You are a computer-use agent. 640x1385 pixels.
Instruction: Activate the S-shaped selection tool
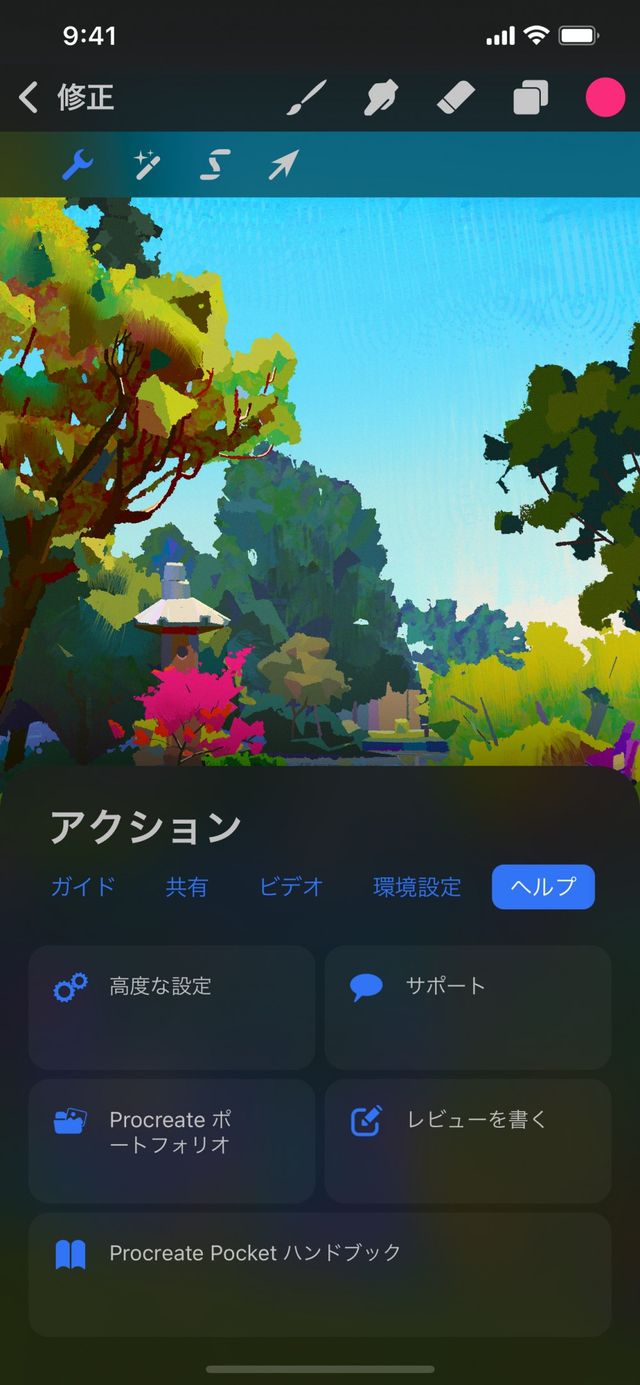point(215,164)
